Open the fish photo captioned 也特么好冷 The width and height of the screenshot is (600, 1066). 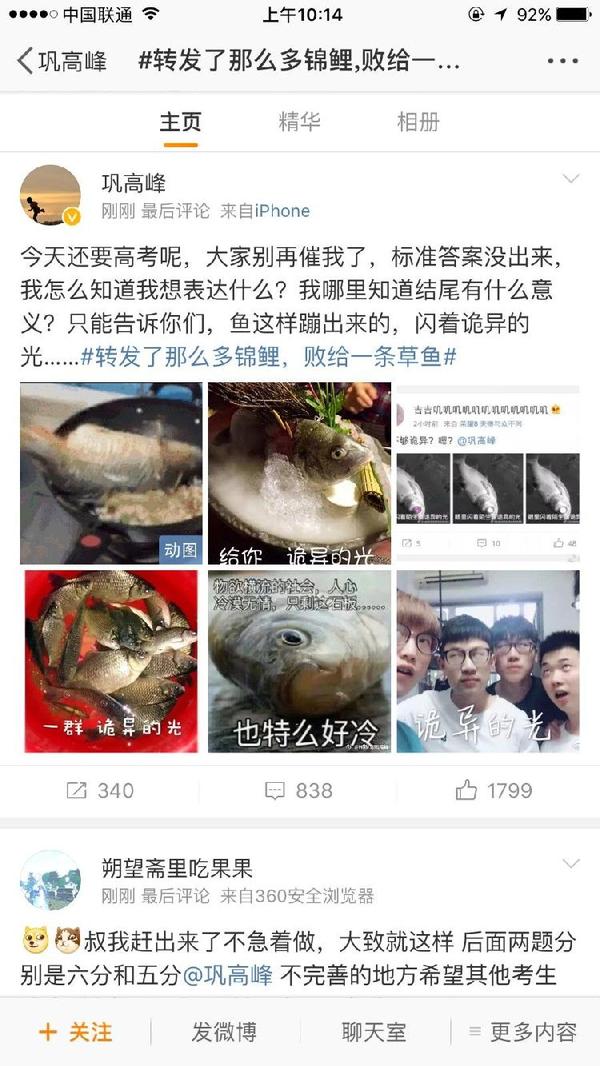point(299,661)
